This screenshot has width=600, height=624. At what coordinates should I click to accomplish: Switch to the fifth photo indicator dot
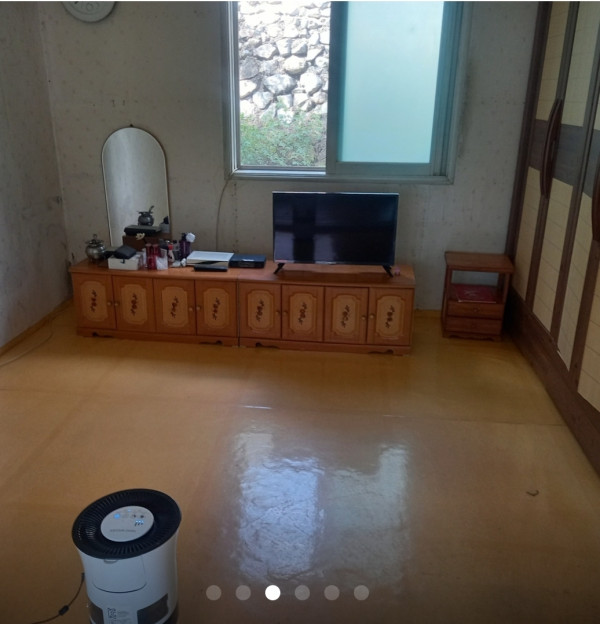click(x=332, y=592)
